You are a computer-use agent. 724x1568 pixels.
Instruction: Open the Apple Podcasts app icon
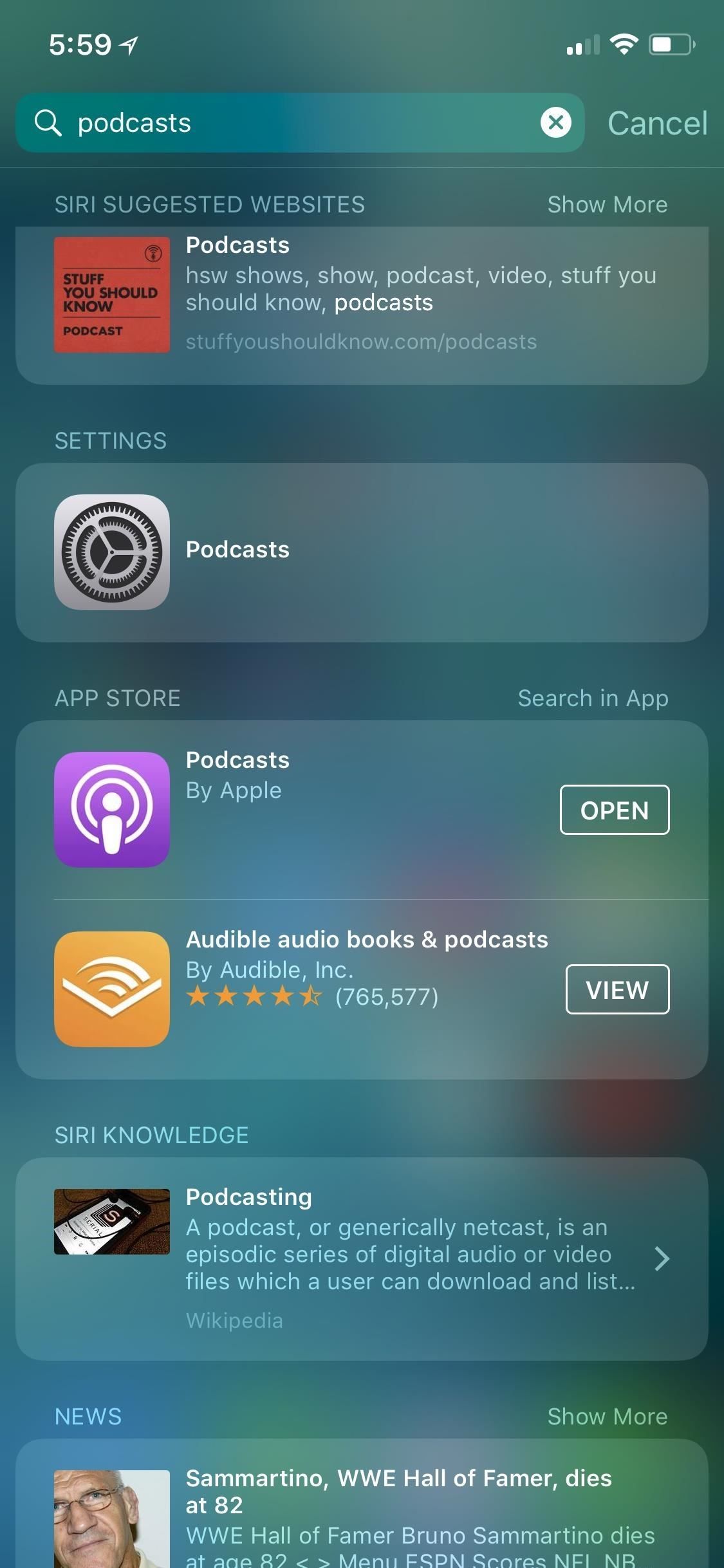(111, 809)
